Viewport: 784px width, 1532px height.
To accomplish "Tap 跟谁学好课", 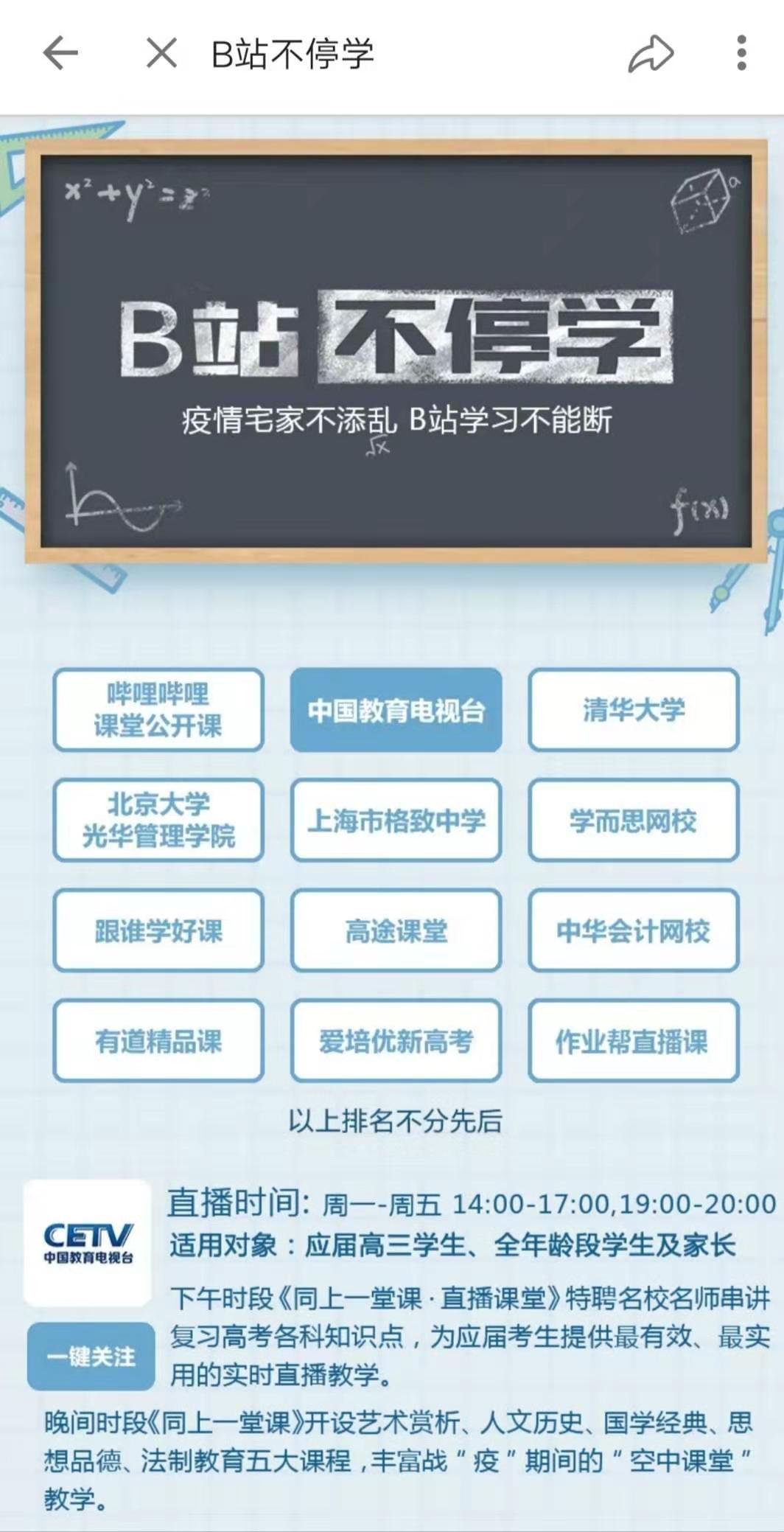I will [x=158, y=930].
